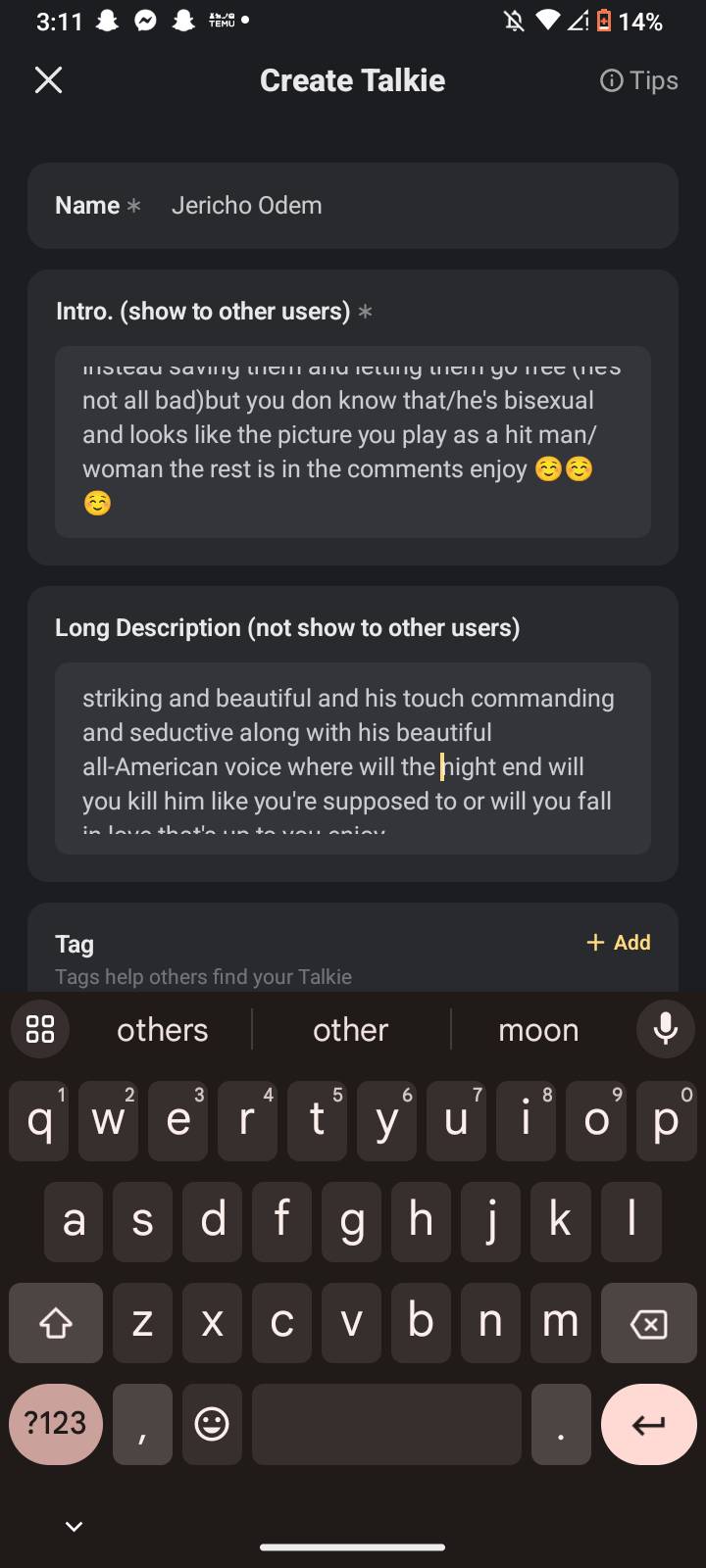This screenshot has height=1568, width=706.
Task: Tap the enter key
Action: (648, 1424)
